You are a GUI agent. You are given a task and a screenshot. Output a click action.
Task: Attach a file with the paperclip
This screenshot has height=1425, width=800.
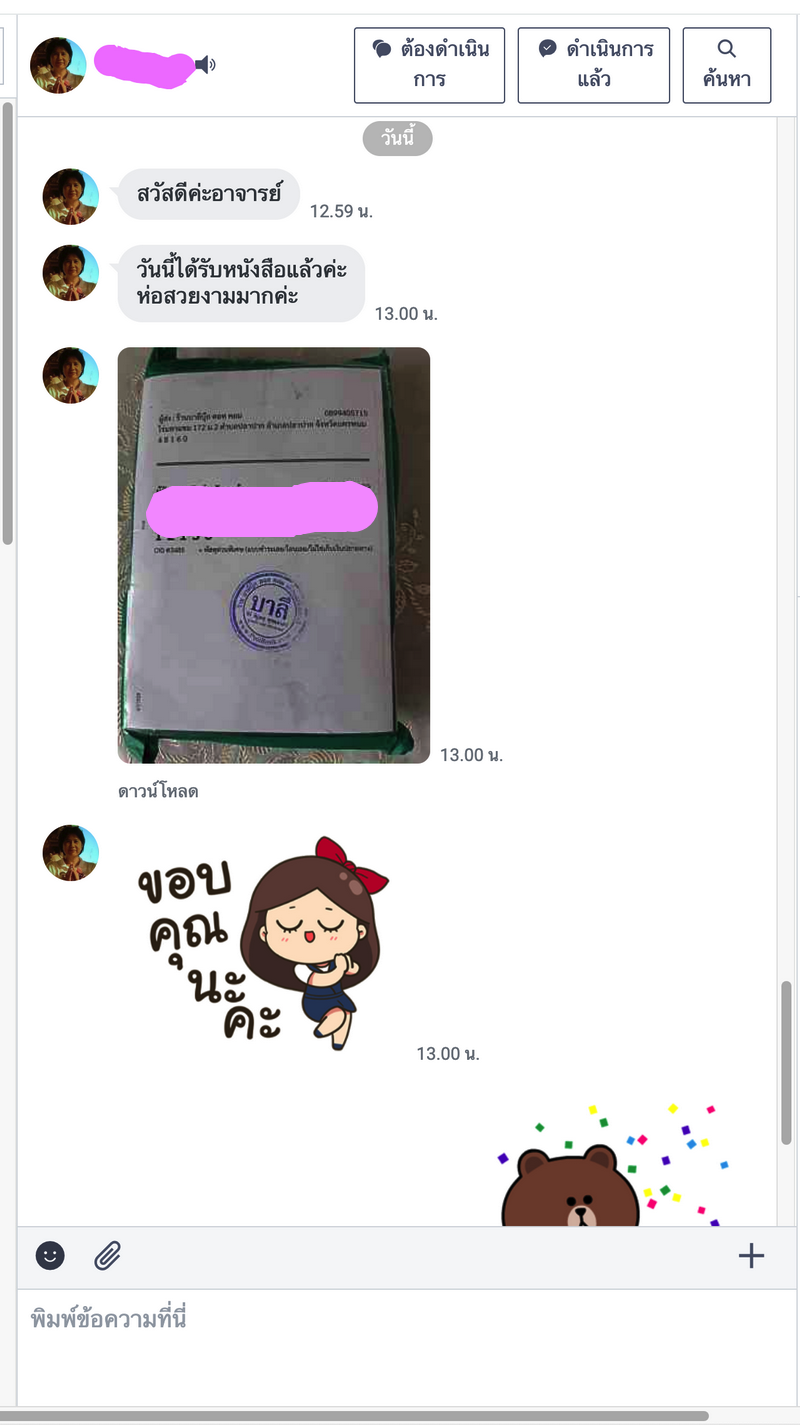pos(108,1255)
